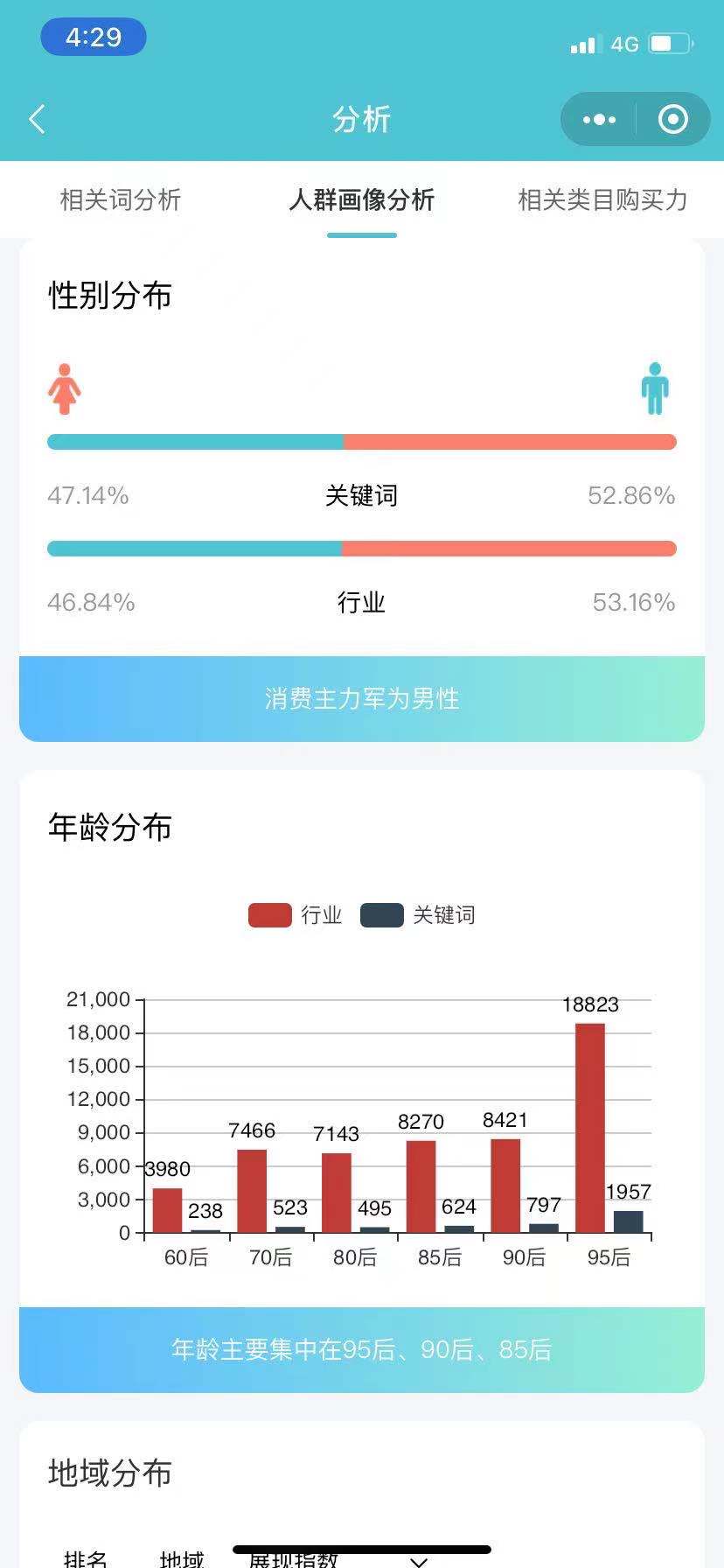
Task: Tap the battery indicator in status bar
Action: coord(668,42)
